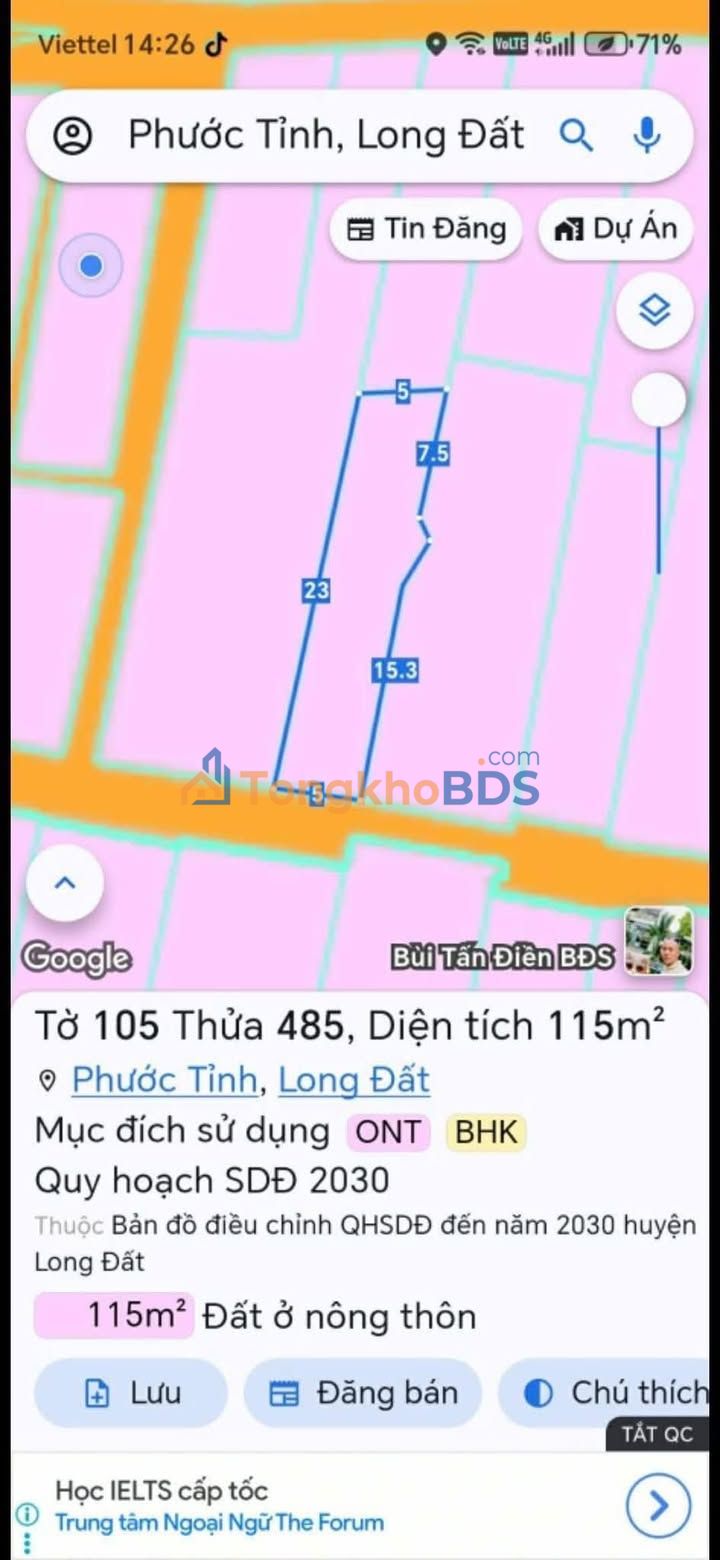Save this plot with Lưu
Image resolution: width=720 pixels, height=1560 pixels.
click(131, 1392)
